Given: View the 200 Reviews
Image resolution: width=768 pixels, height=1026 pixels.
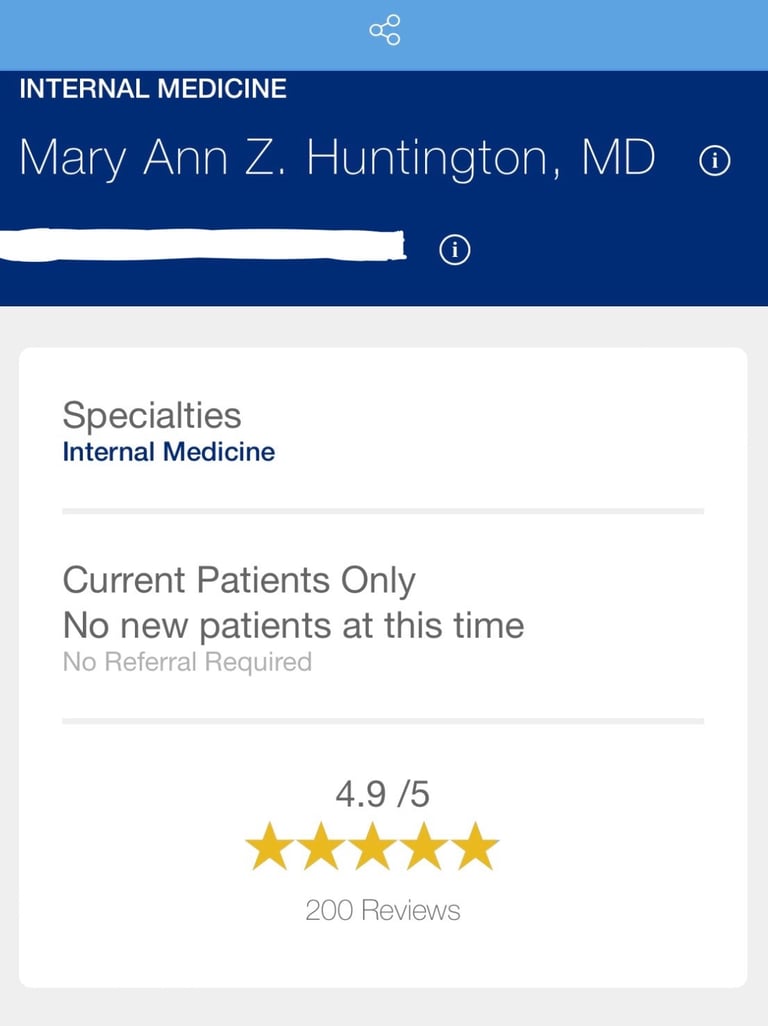Looking at the screenshot, I should (383, 910).
